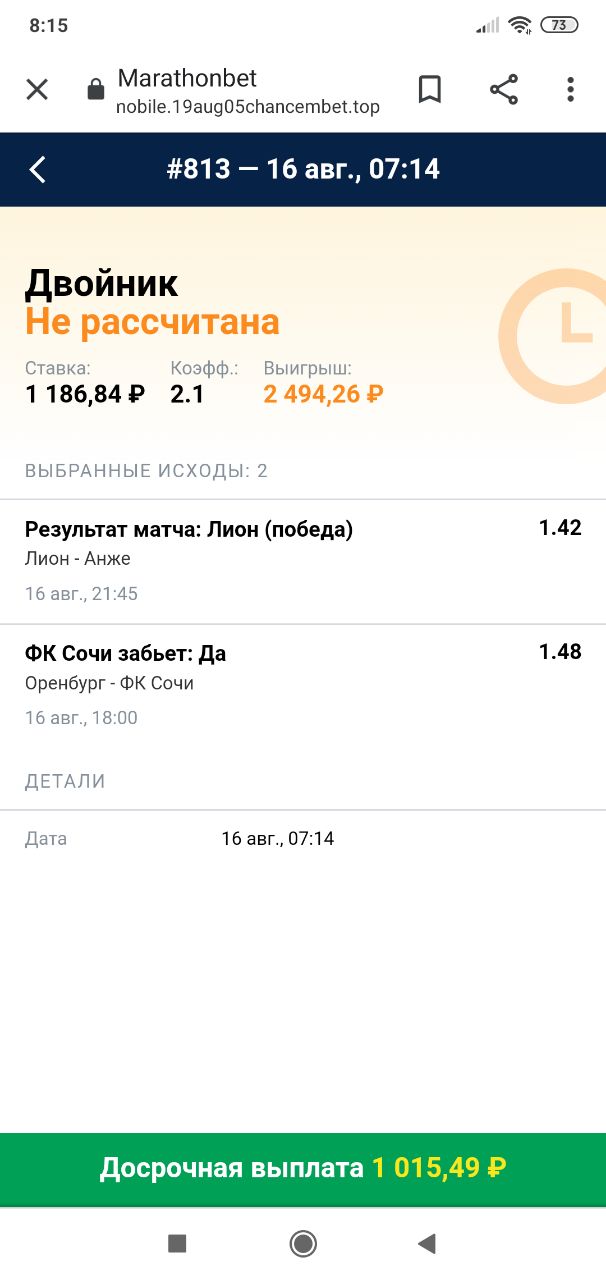606x1280 pixels.
Task: Bookmark this Marathonbet page
Action: click(x=430, y=90)
